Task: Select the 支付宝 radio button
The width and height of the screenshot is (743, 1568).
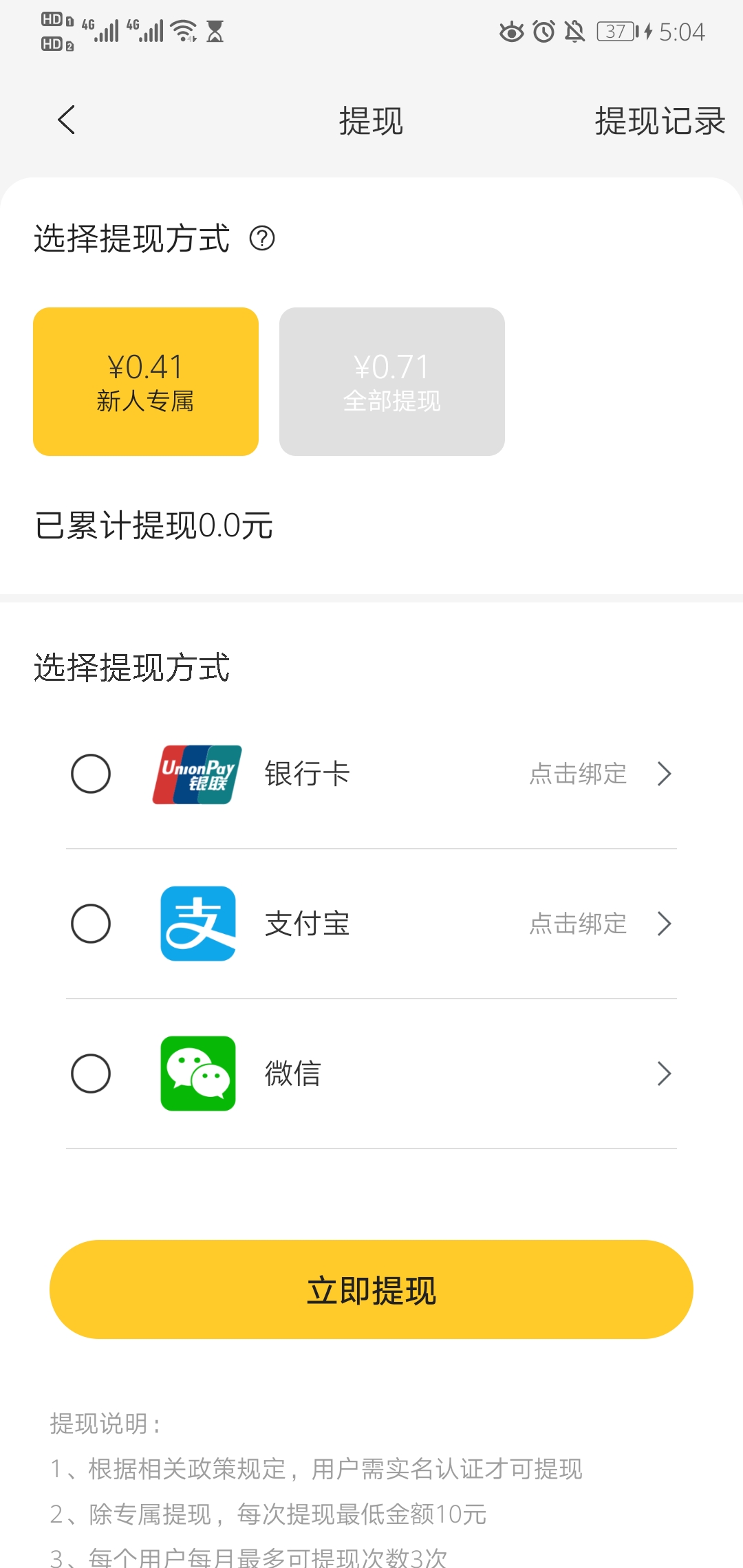Action: point(91,924)
